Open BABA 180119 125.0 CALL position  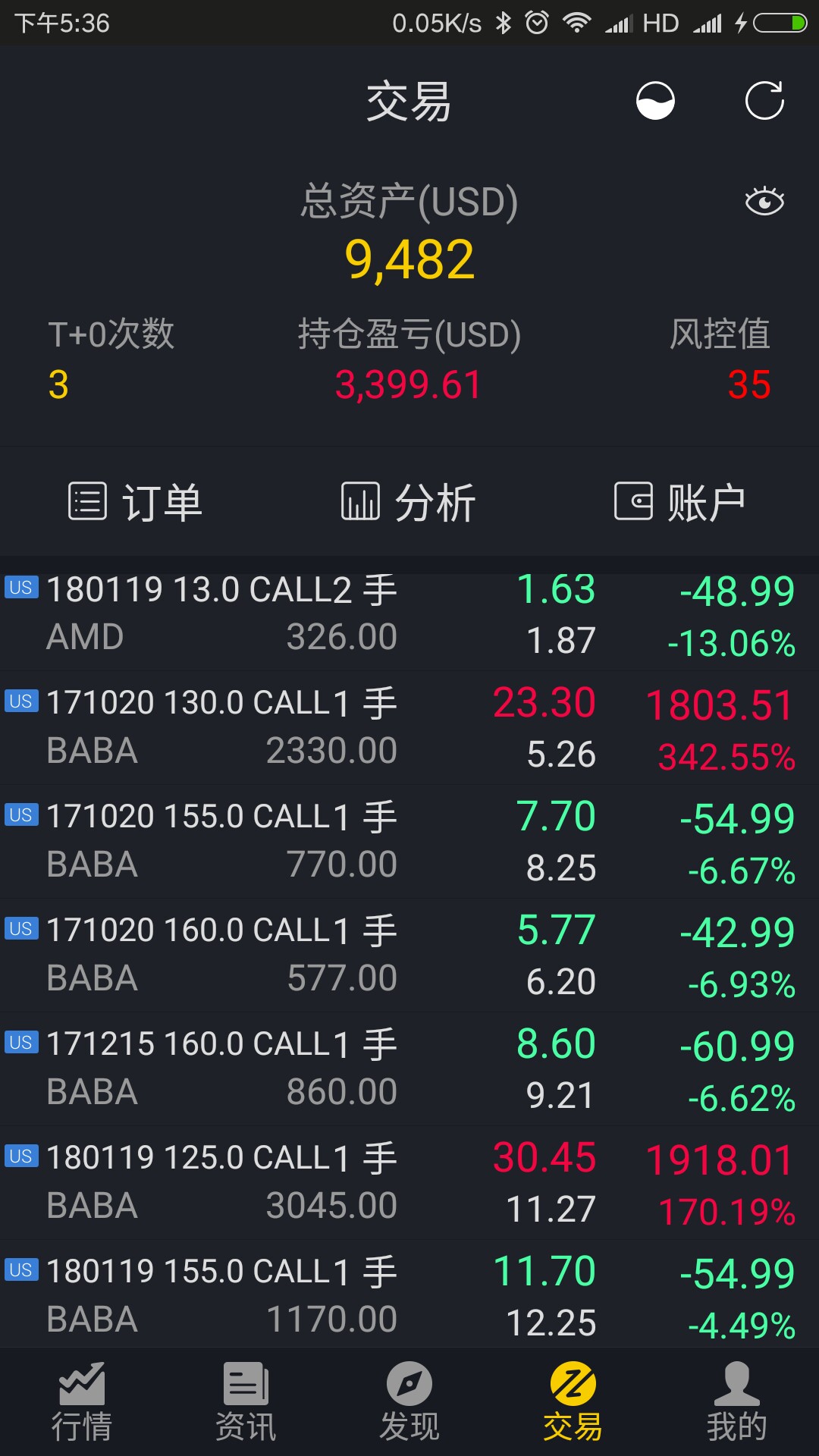pos(409,1183)
